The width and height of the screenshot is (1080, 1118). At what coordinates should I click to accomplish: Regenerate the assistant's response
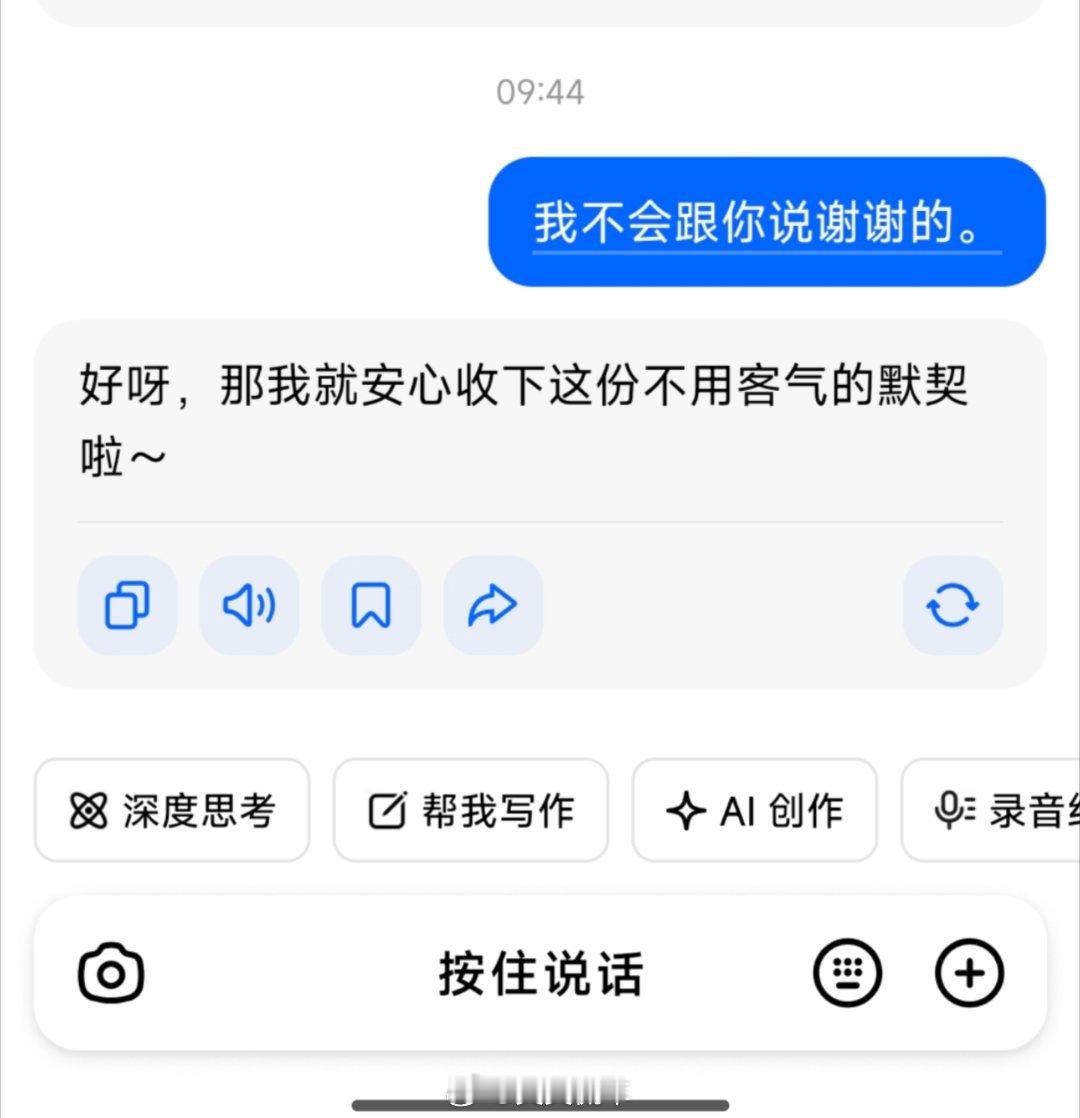953,605
